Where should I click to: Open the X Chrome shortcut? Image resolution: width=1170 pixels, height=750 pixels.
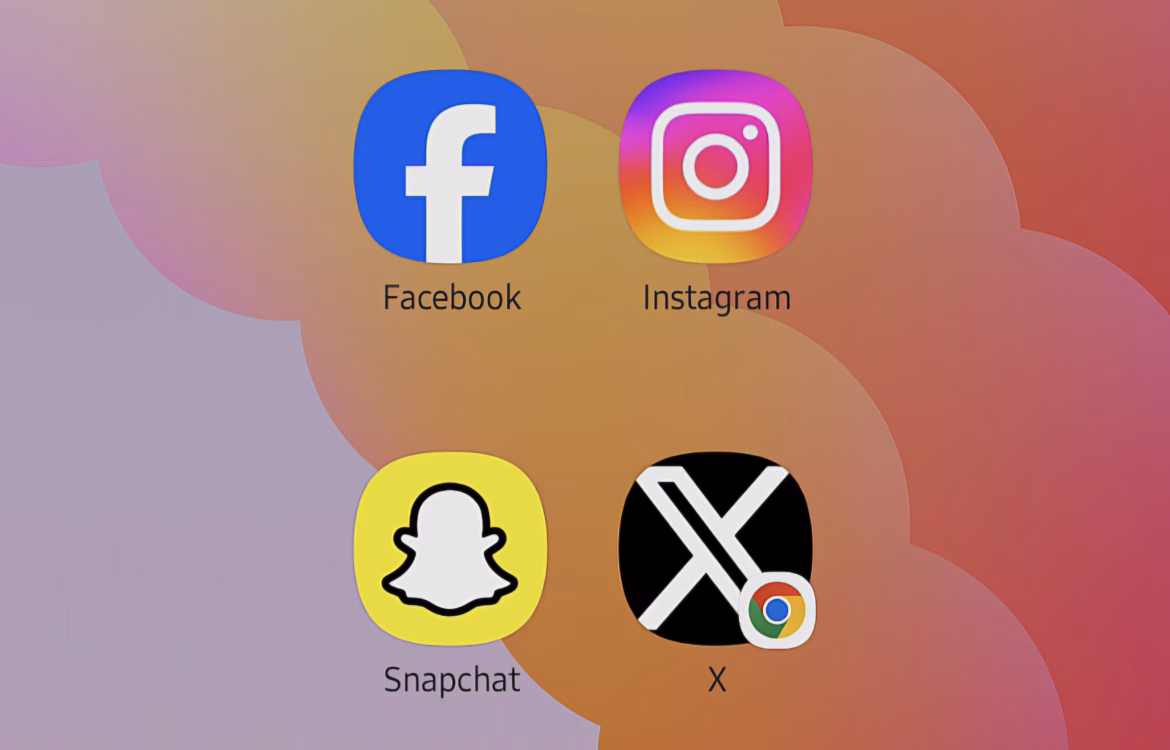715,548
